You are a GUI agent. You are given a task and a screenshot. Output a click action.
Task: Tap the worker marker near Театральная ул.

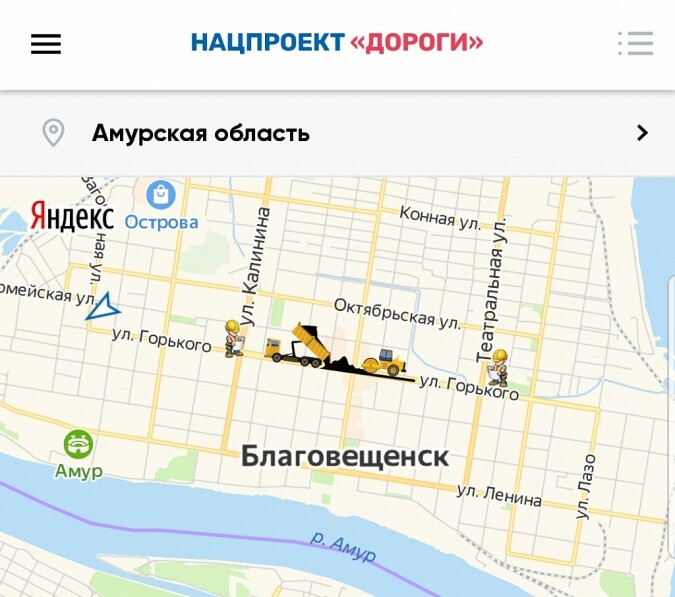(498, 367)
